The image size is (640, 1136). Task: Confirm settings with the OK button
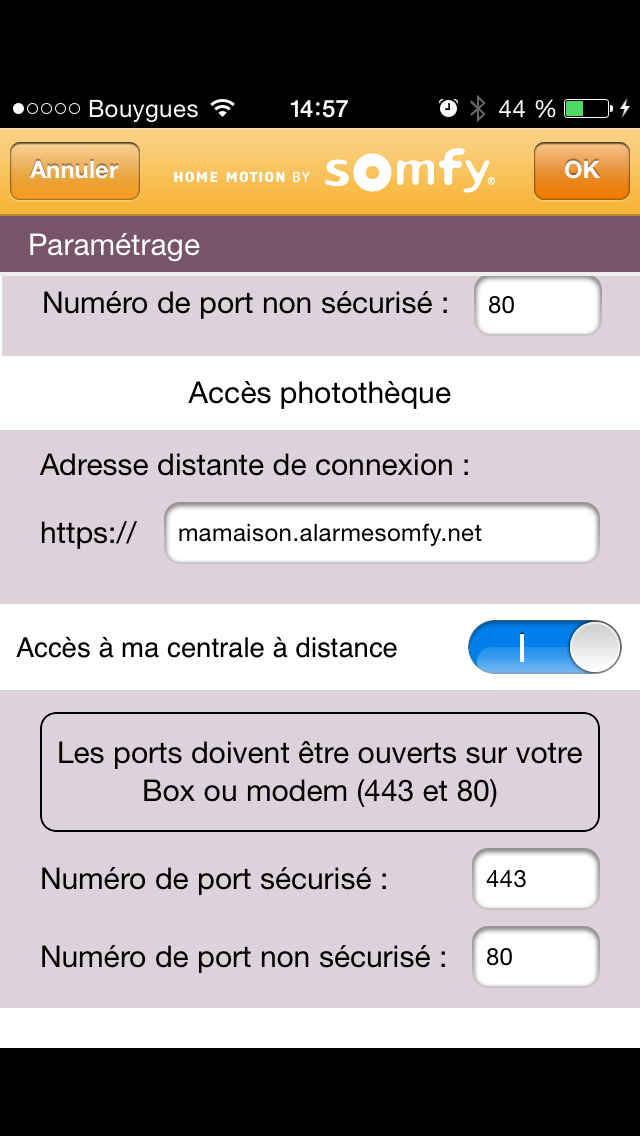coord(581,170)
